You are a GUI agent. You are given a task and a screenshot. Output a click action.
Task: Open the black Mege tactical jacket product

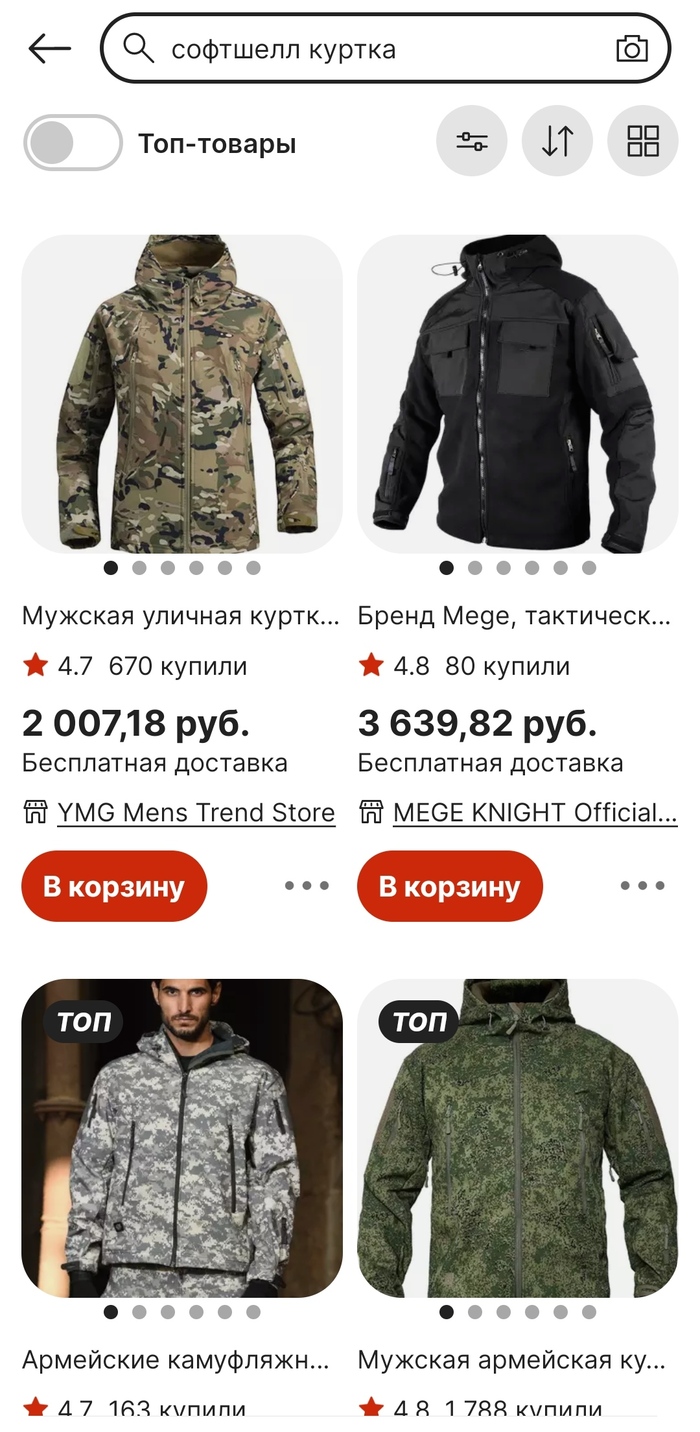click(517, 394)
